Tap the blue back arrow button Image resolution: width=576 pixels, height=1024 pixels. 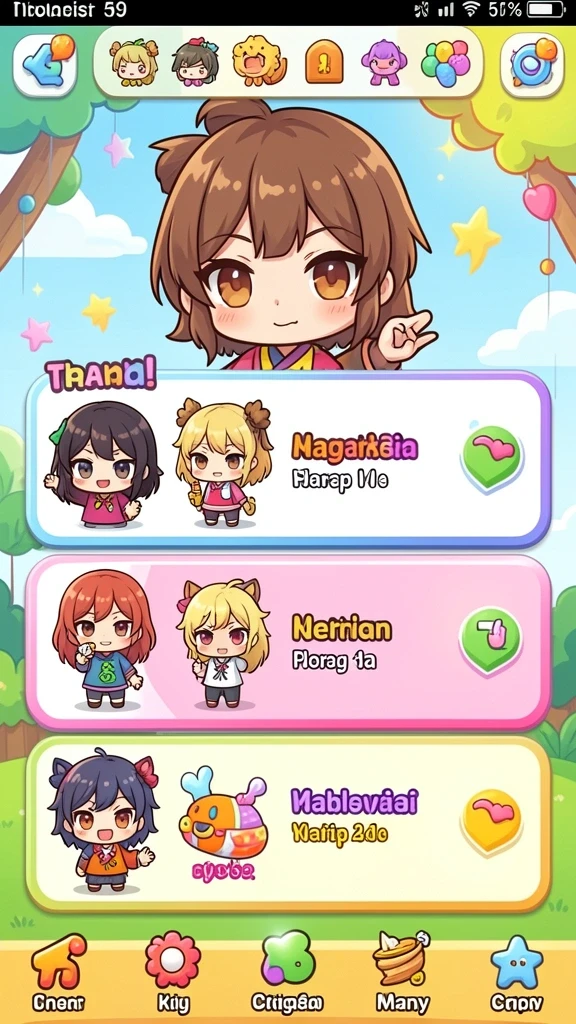pos(44,65)
